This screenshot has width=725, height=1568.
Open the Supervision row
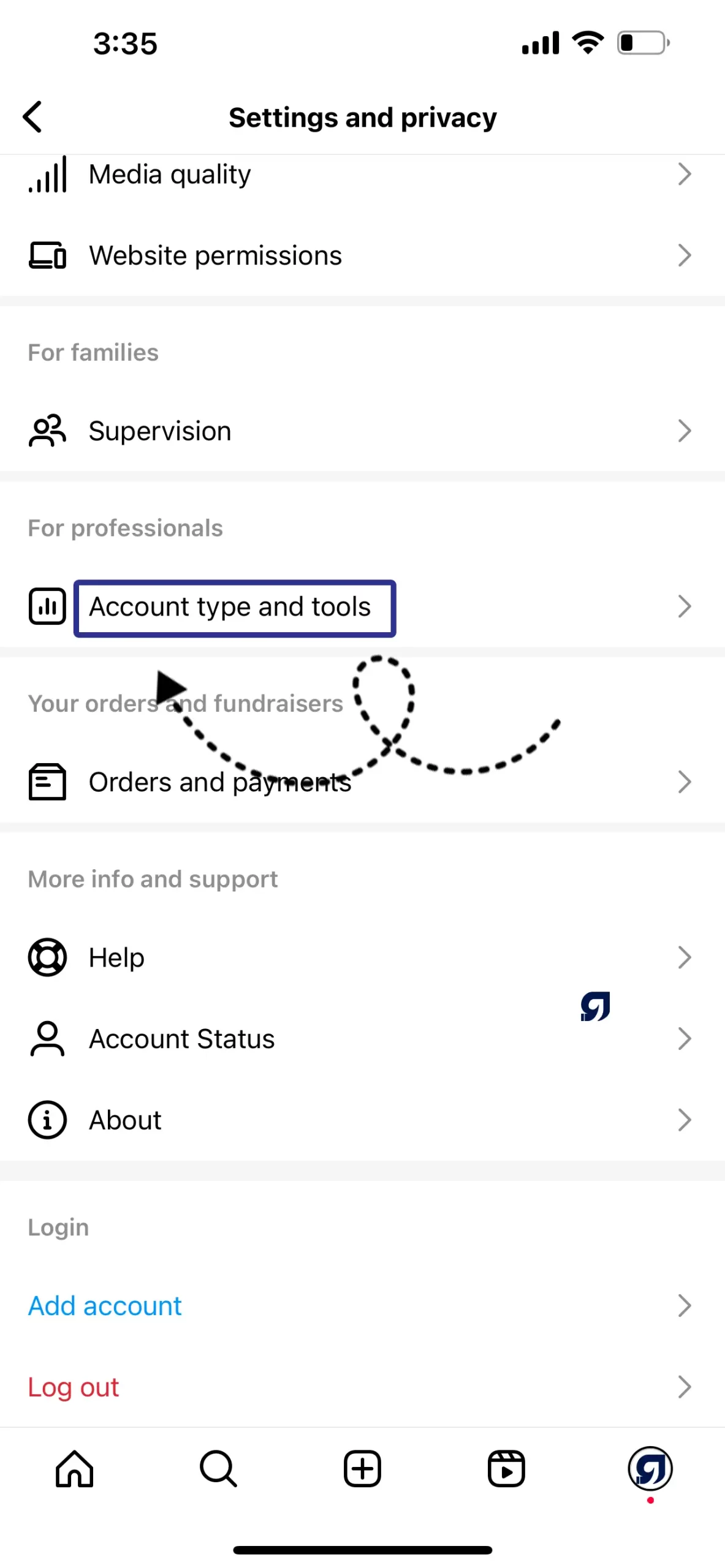coord(362,431)
